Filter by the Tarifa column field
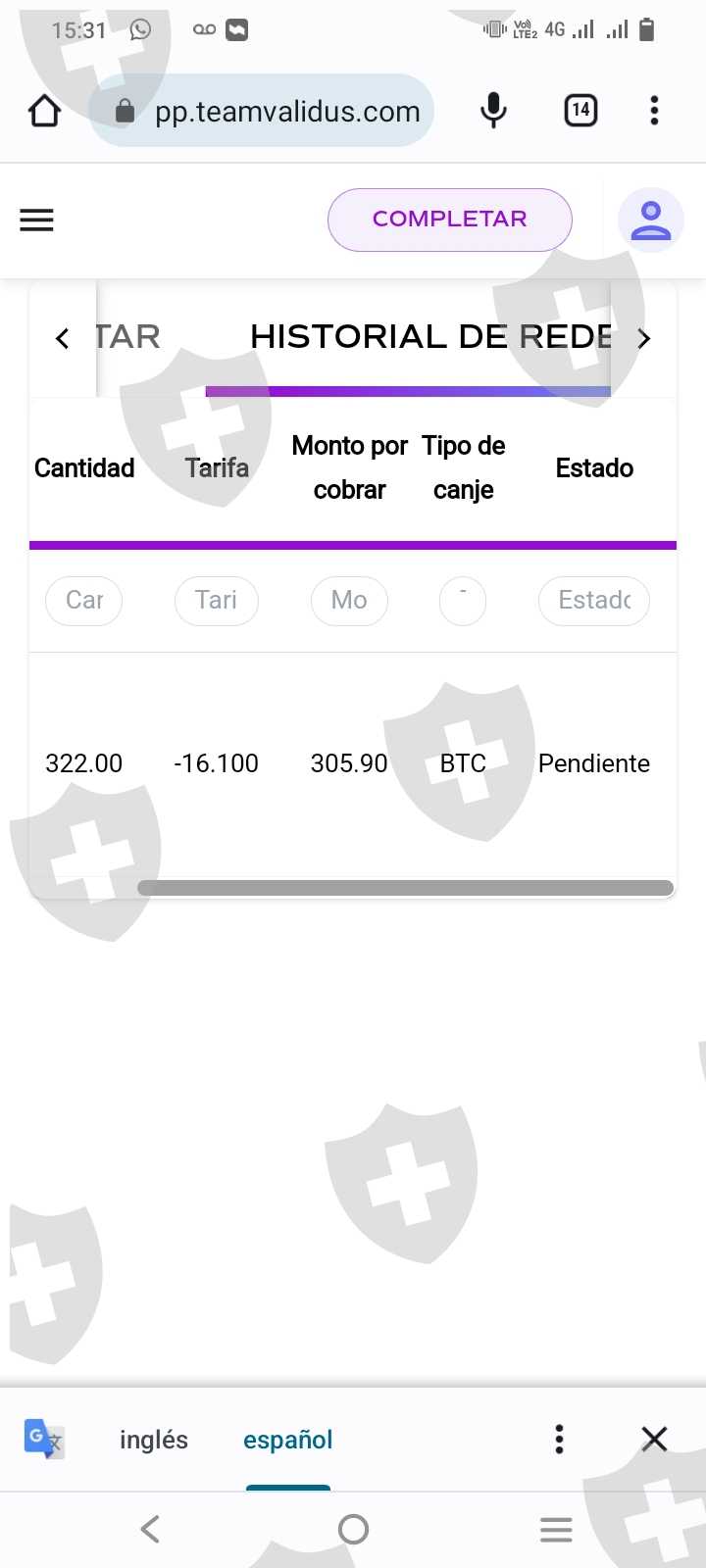706x1568 pixels. [x=216, y=601]
